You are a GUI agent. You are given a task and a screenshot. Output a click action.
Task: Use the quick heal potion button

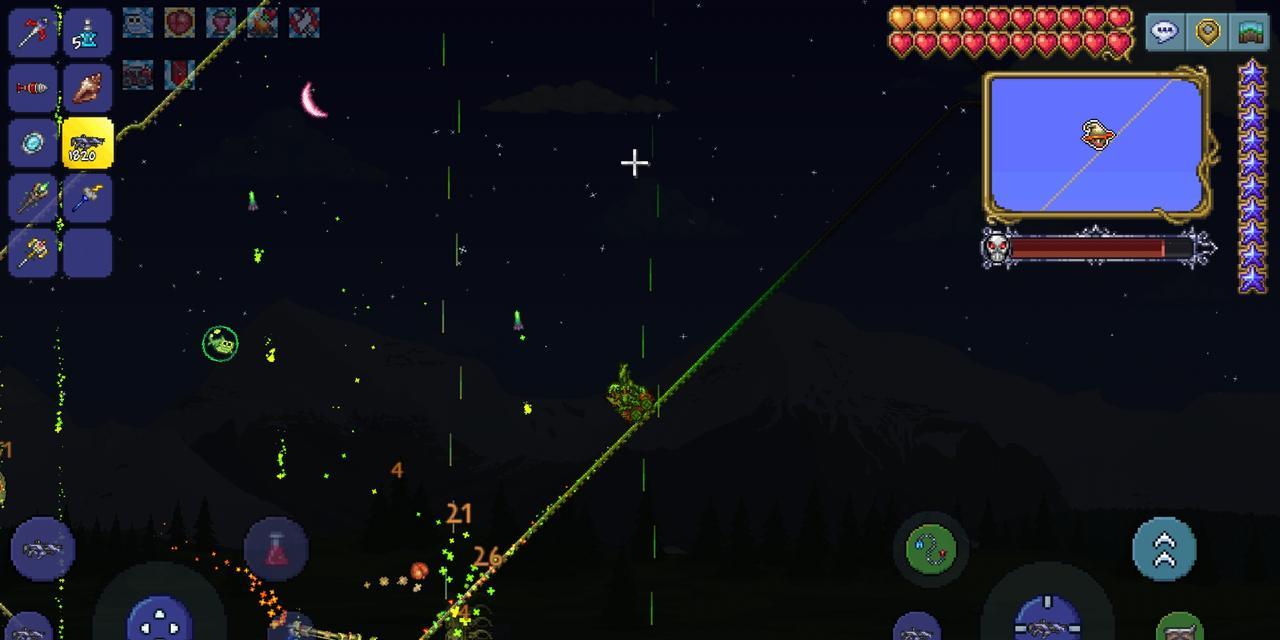click(x=276, y=549)
